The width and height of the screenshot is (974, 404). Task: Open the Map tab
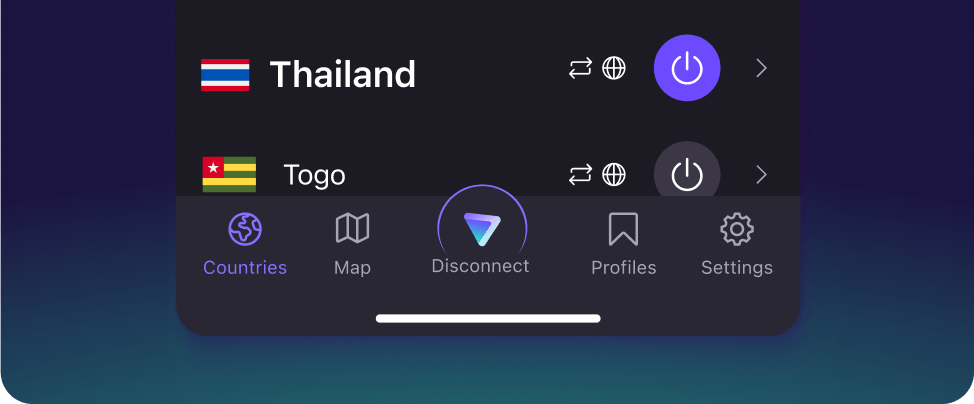click(x=352, y=243)
